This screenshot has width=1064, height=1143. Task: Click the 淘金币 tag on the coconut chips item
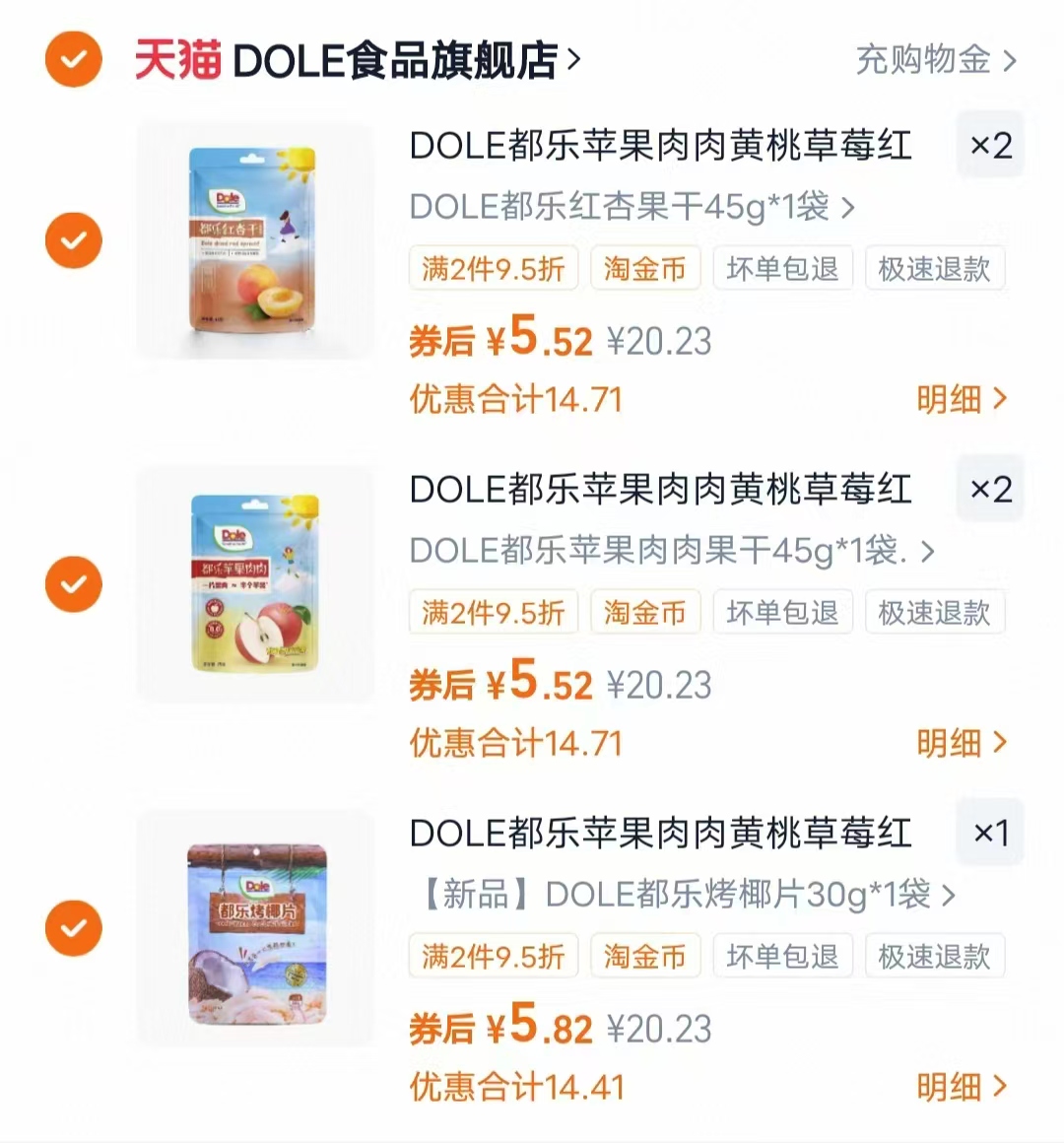(x=645, y=956)
